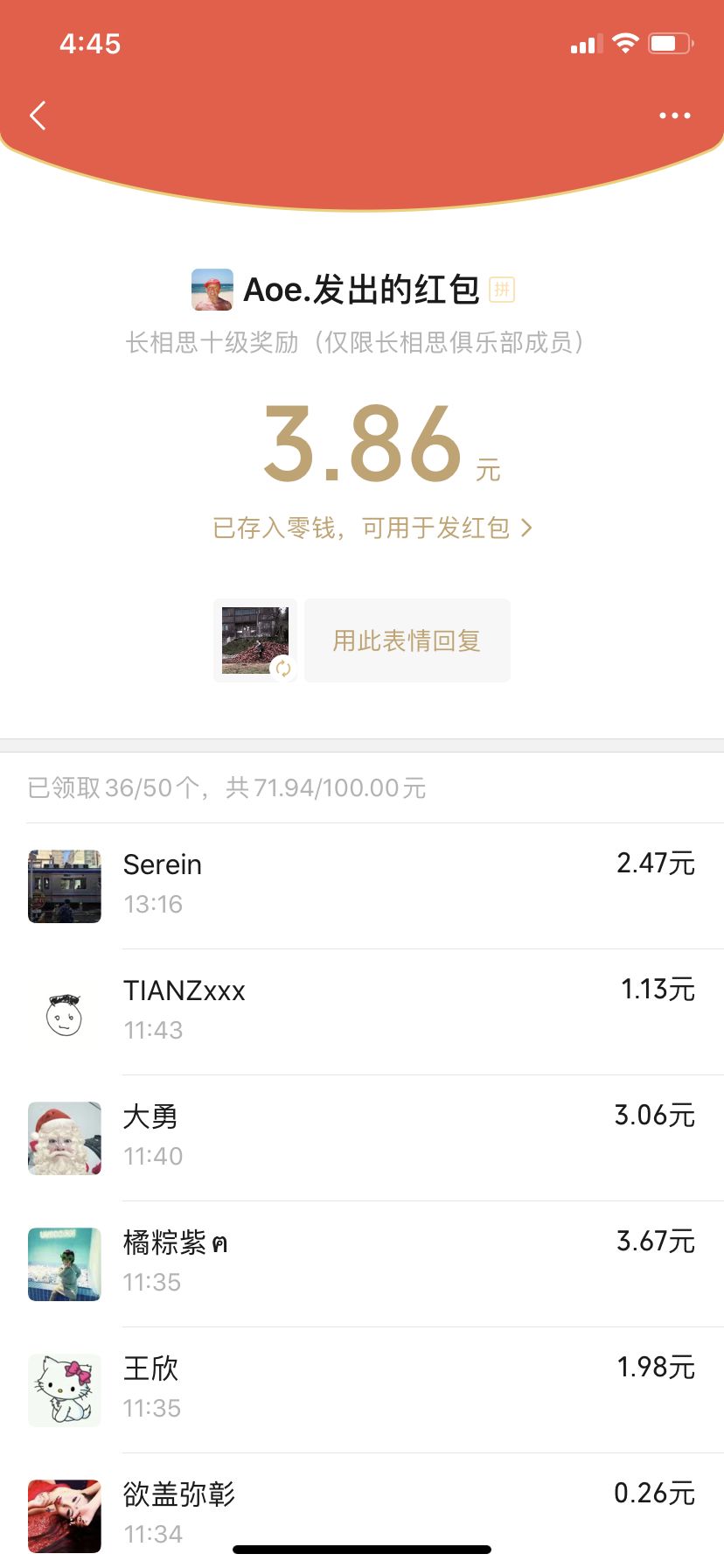The height and width of the screenshot is (1568, 724).
Task: Tap the Wi-Fi status indicator
Action: (625, 42)
